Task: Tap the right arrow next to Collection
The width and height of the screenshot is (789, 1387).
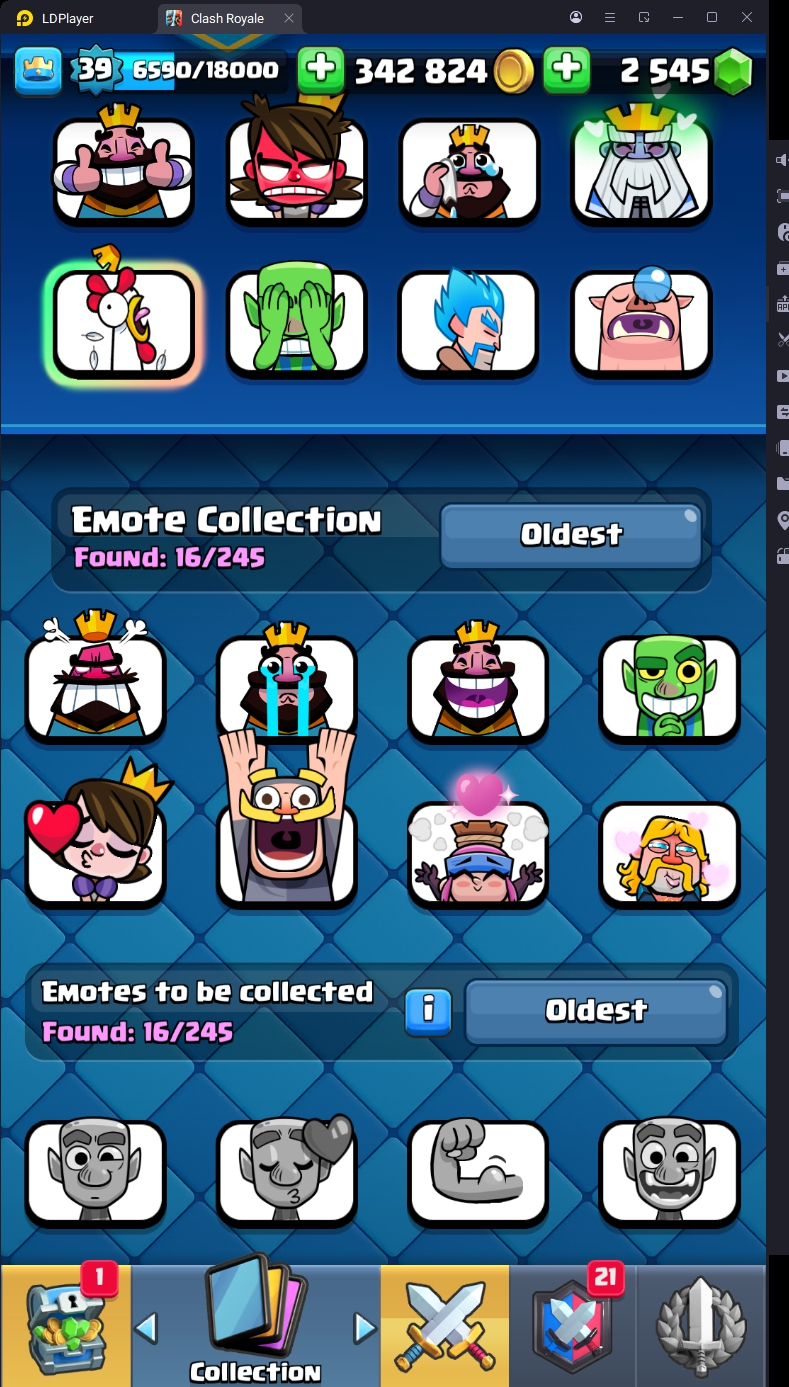Action: point(365,1328)
